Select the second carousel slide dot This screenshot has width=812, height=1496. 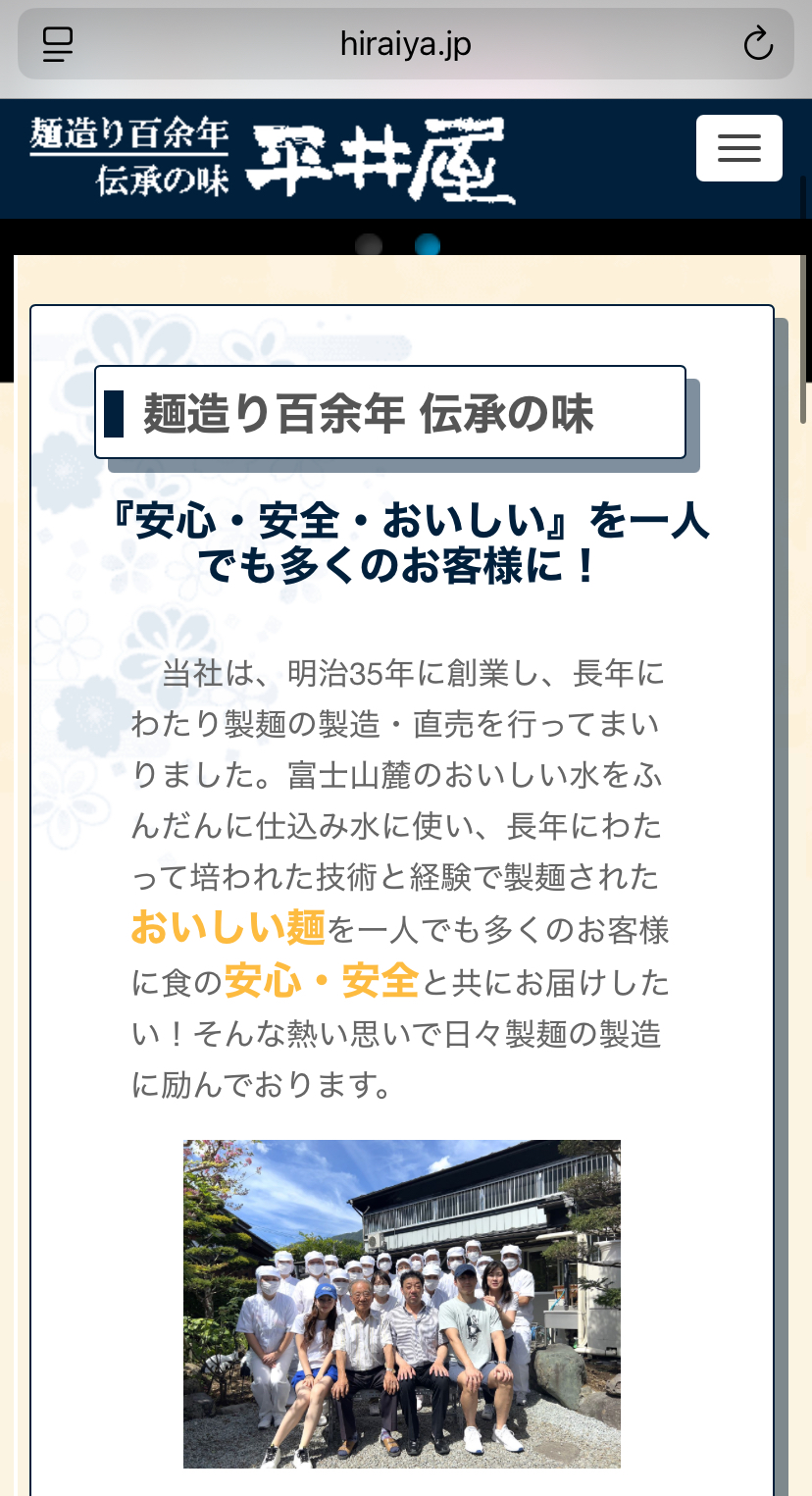point(428,245)
